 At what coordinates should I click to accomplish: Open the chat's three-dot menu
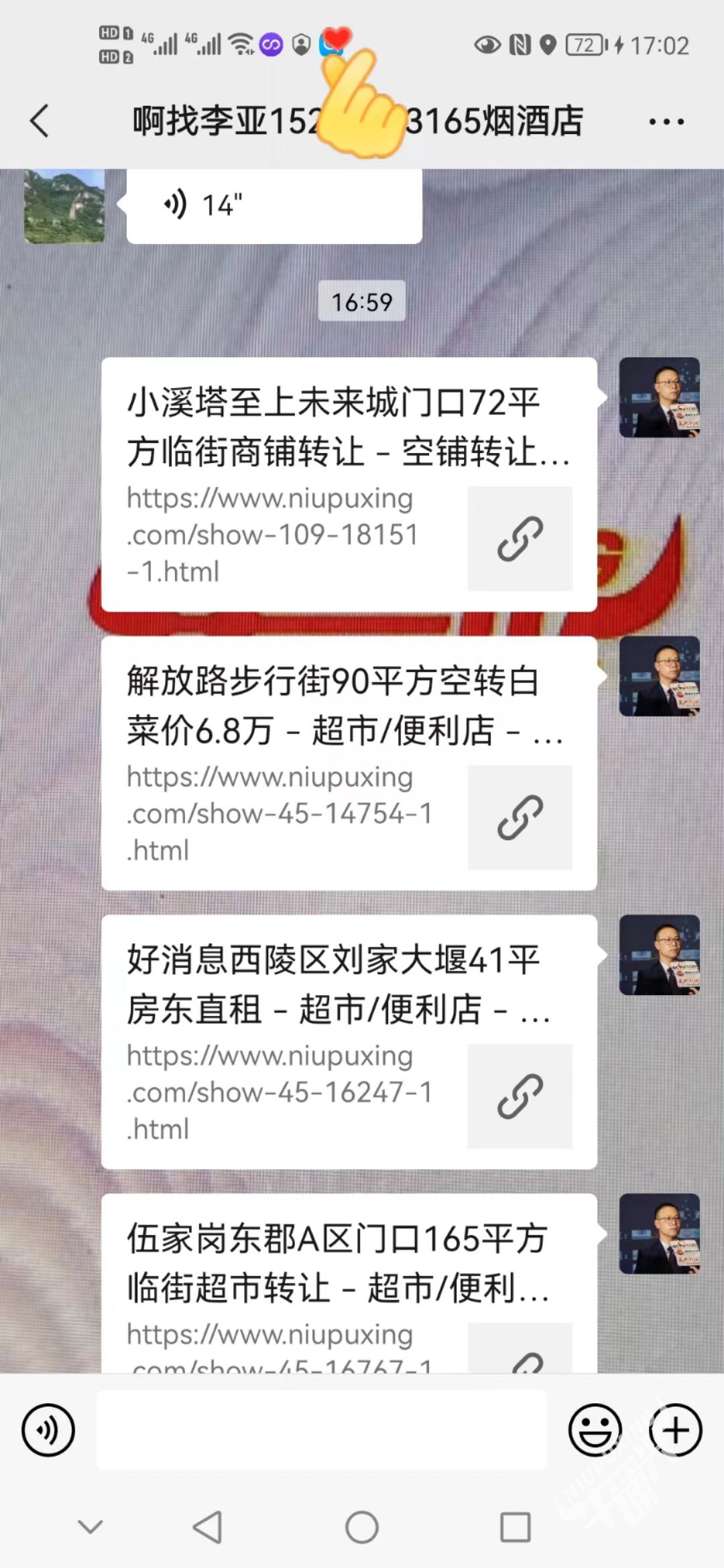click(x=666, y=122)
